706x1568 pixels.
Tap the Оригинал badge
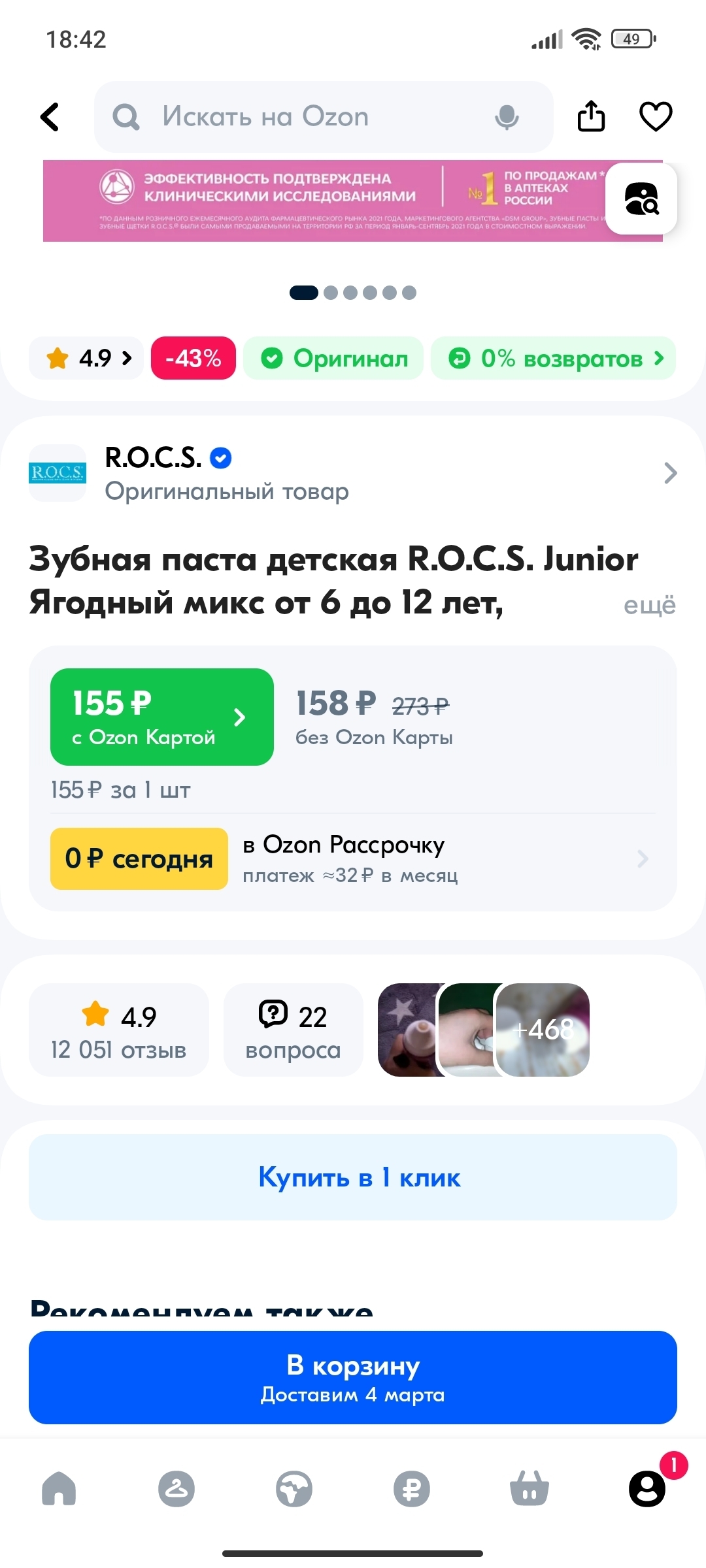[334, 358]
